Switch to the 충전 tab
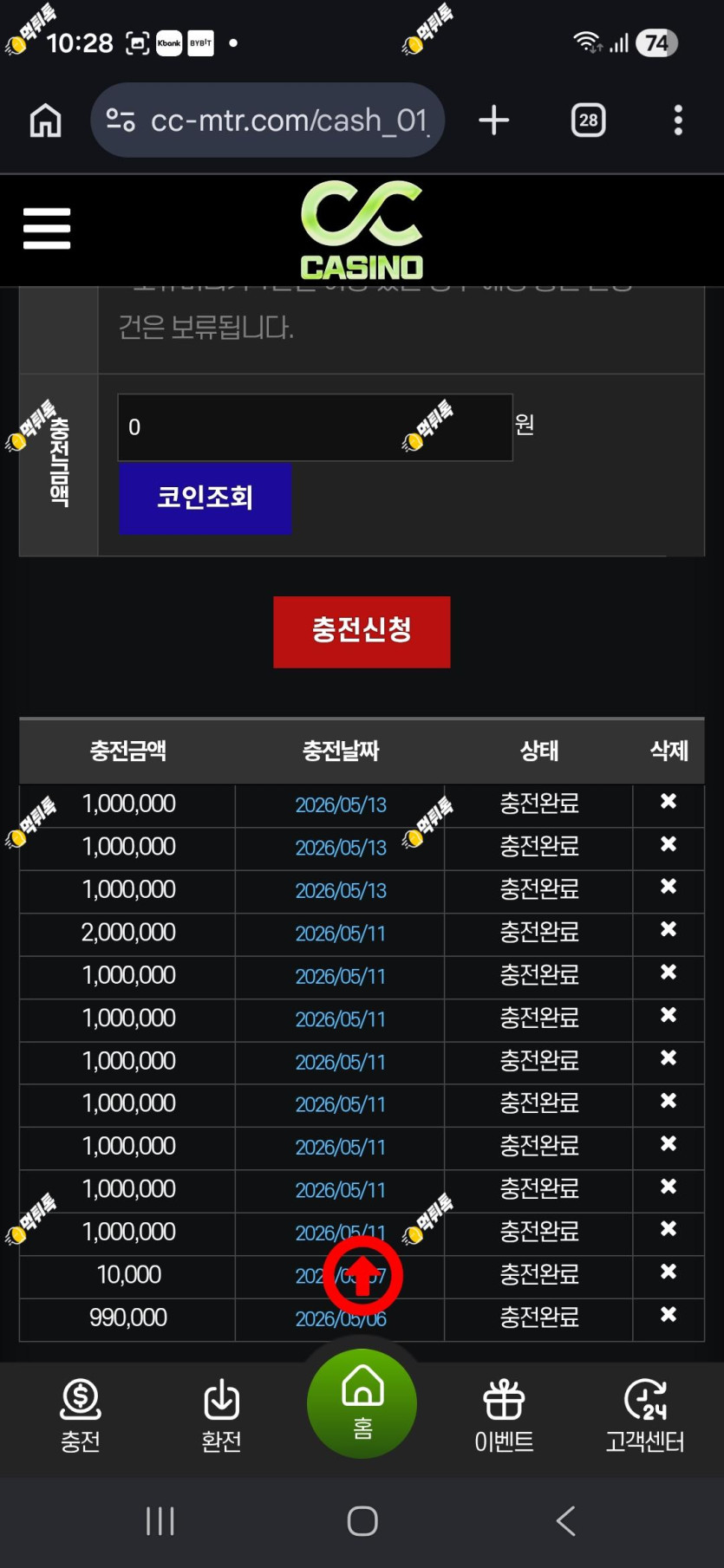 81,1416
